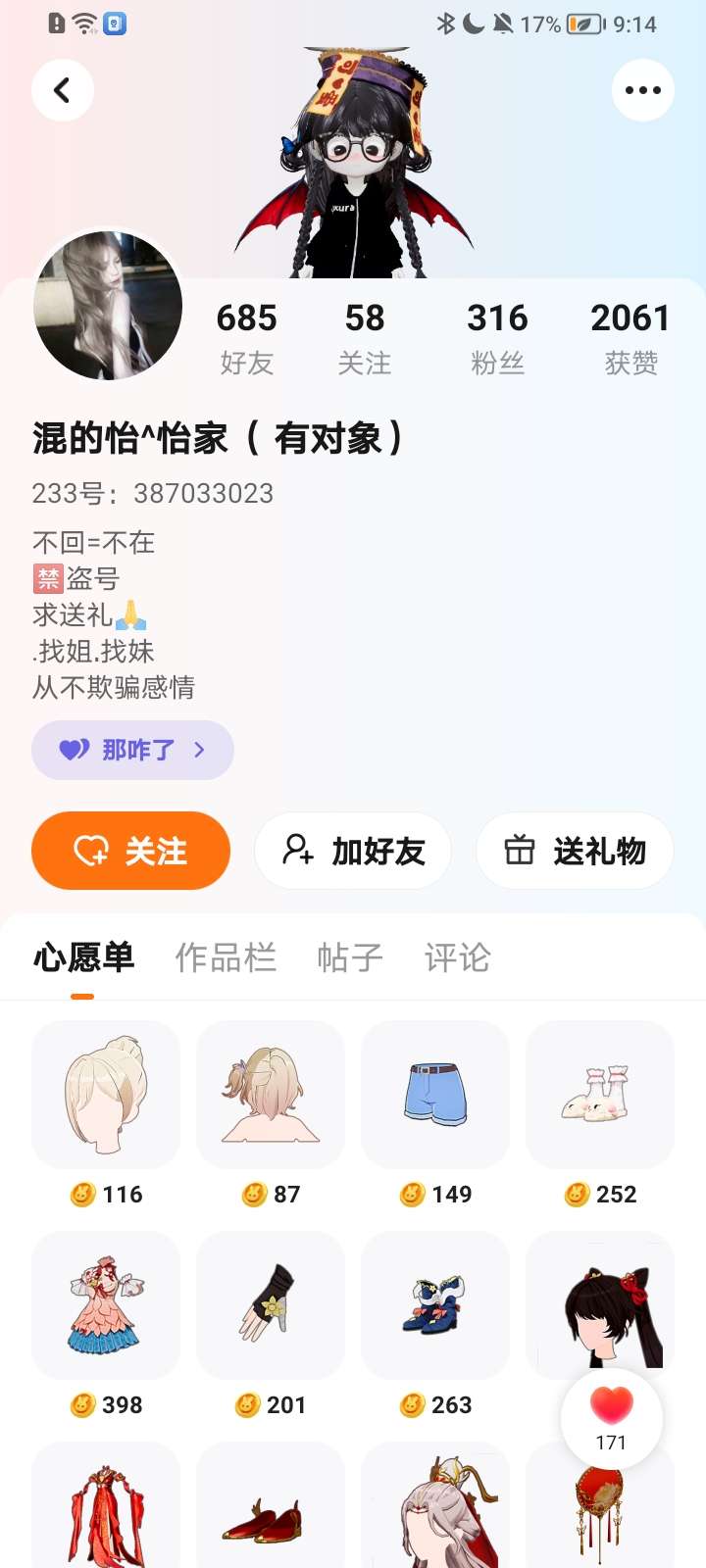Open the wishlist hairstyle priced 116
Image resolution: width=706 pixels, height=1568 pixels.
[x=106, y=1094]
